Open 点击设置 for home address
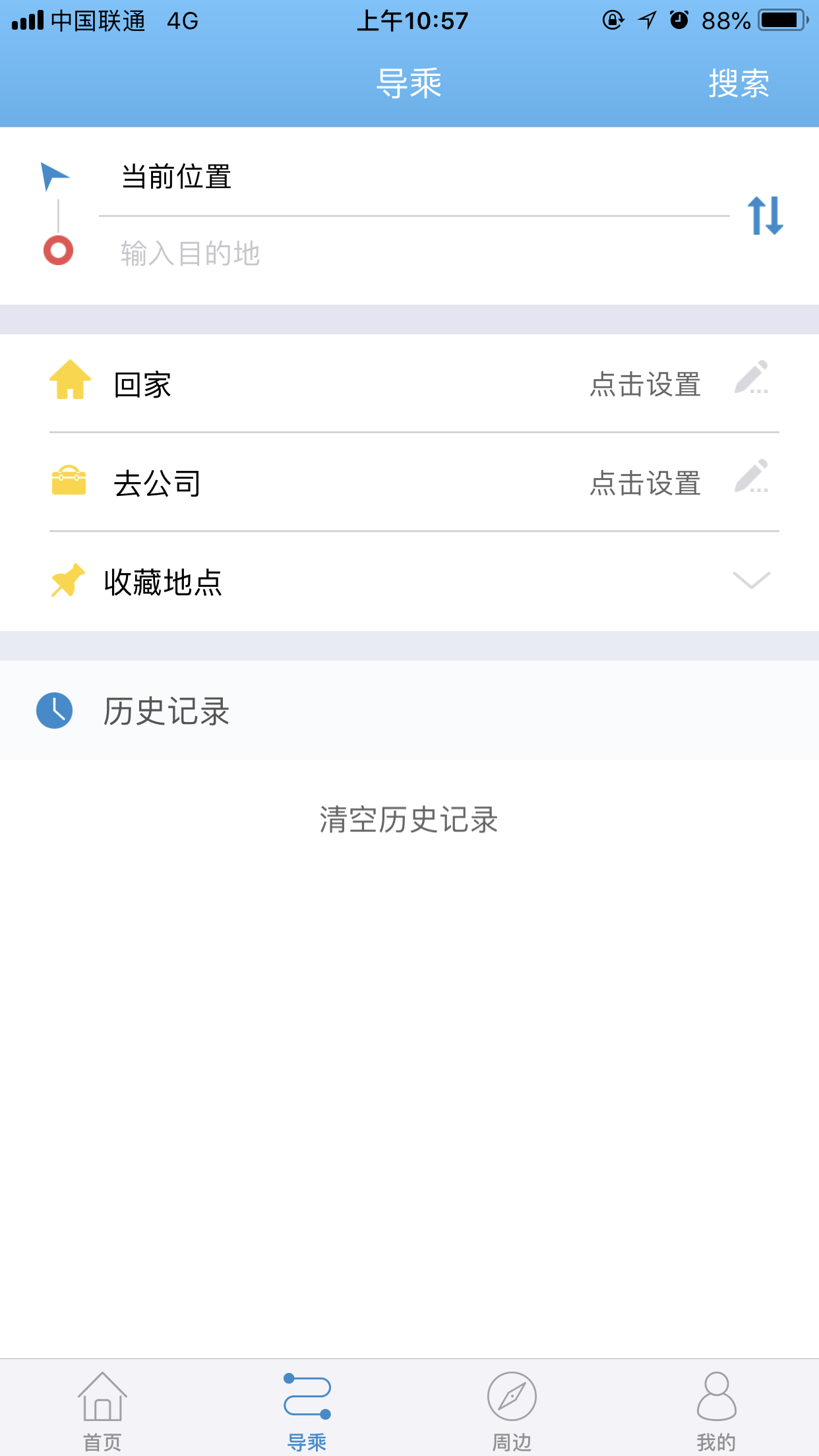819x1456 pixels. tap(645, 385)
